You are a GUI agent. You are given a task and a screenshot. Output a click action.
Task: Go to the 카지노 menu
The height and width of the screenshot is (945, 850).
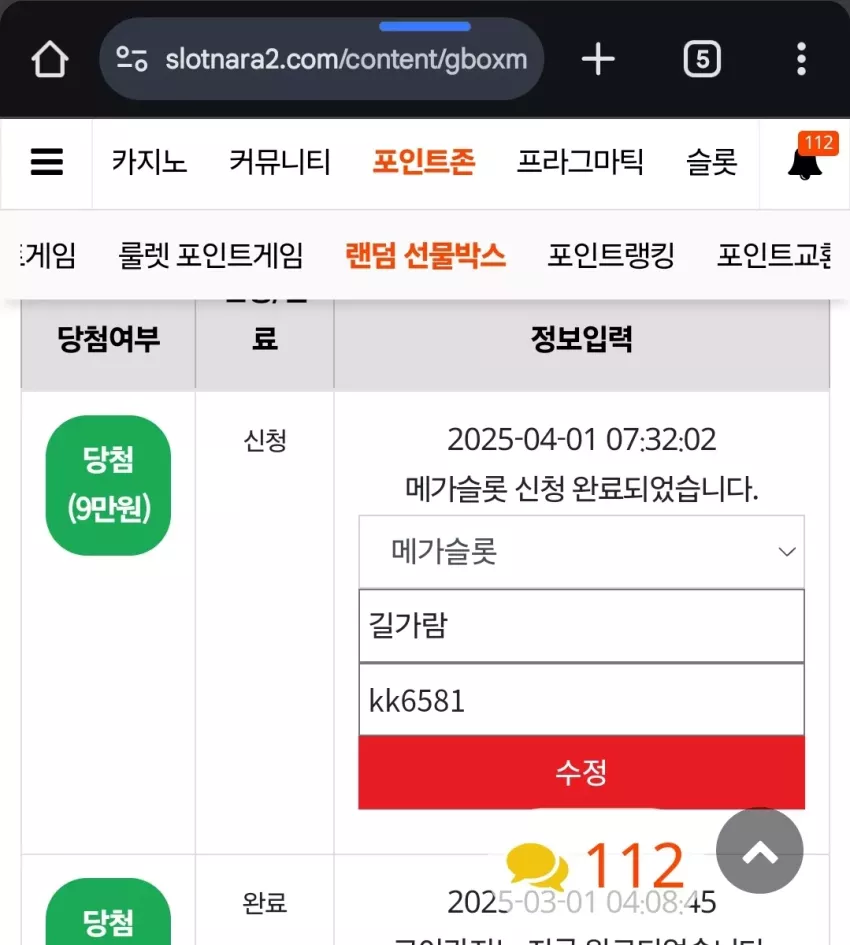150,162
